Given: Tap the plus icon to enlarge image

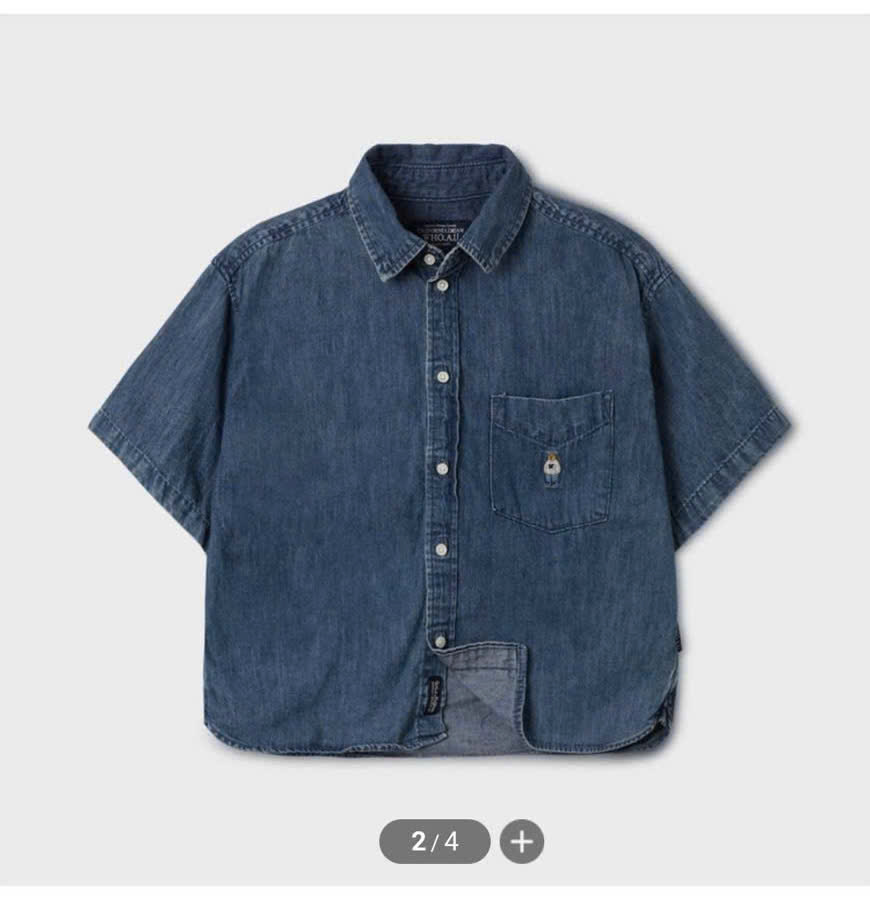Looking at the screenshot, I should [521, 841].
